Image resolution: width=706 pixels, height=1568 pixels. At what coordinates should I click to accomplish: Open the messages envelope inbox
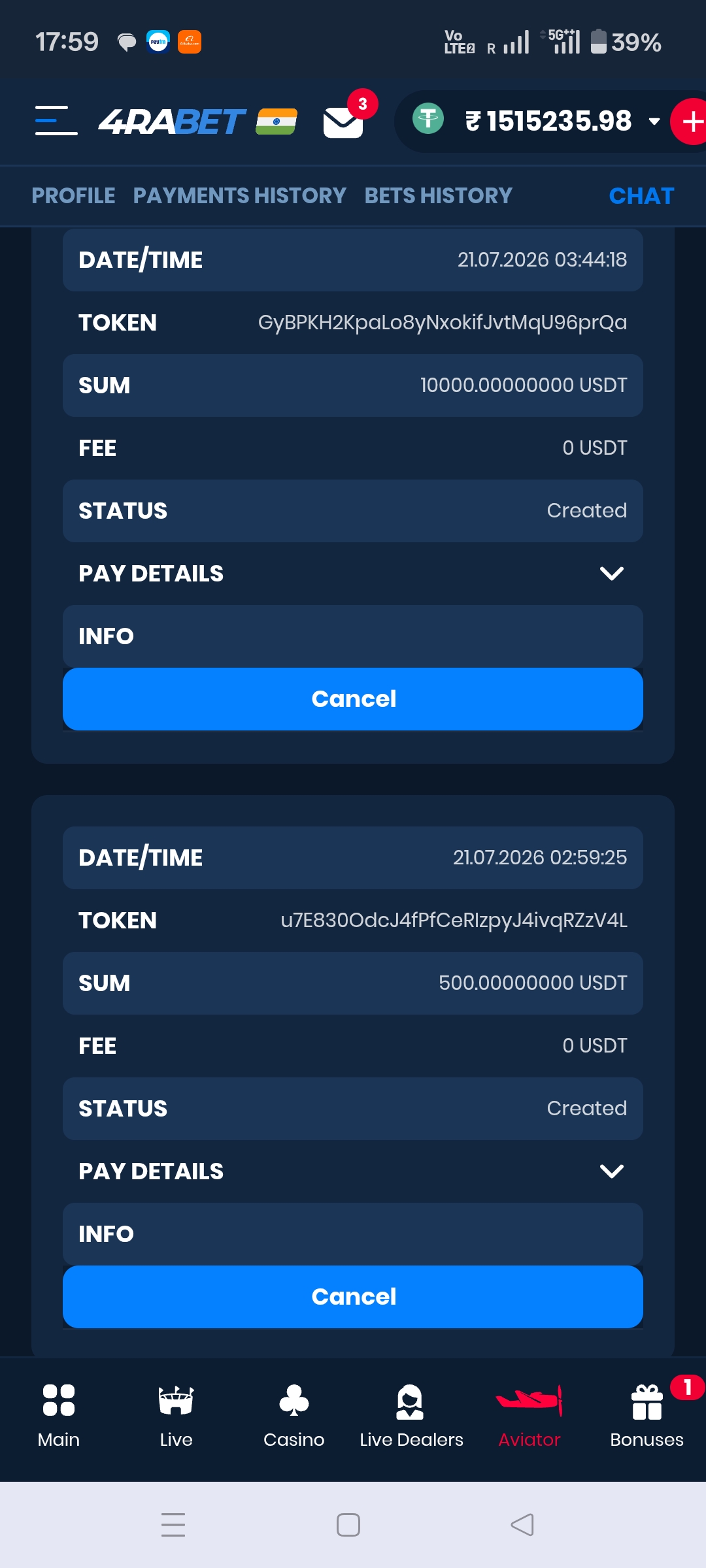(x=343, y=122)
